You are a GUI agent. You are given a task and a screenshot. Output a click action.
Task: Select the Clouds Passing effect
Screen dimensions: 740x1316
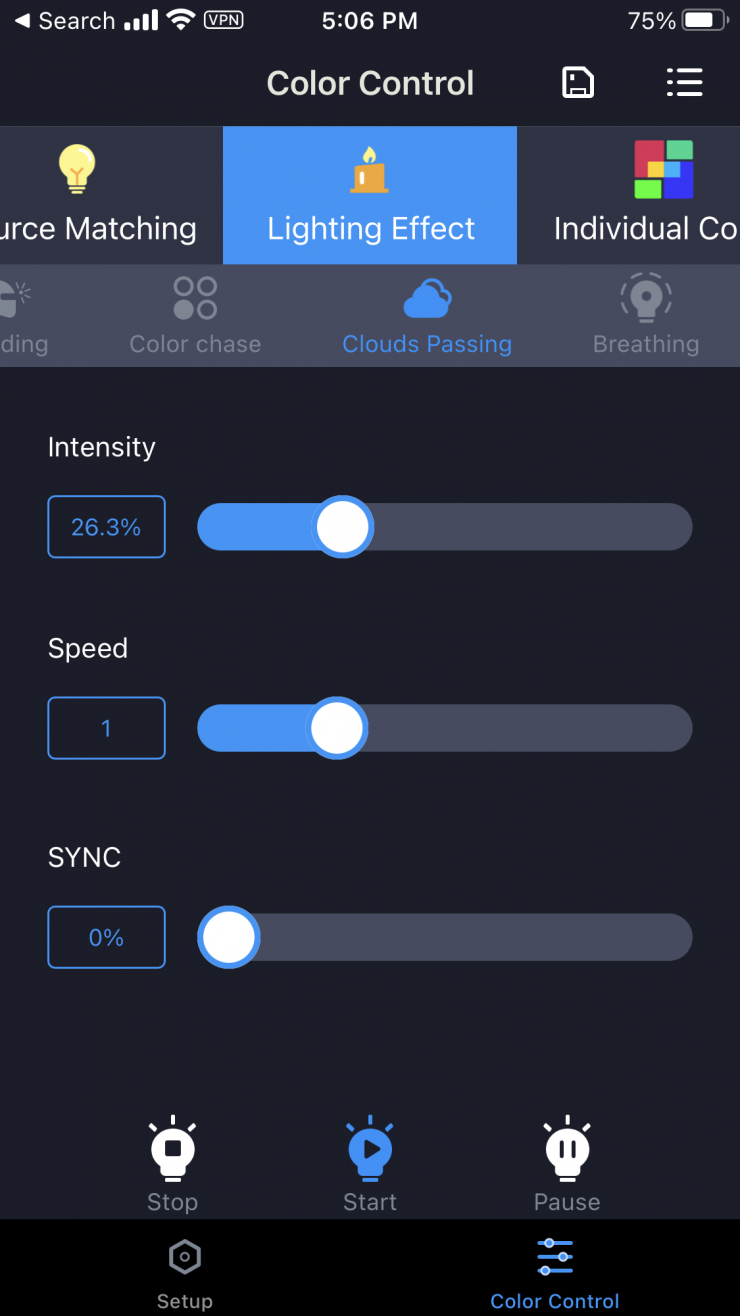pyautogui.click(x=427, y=316)
